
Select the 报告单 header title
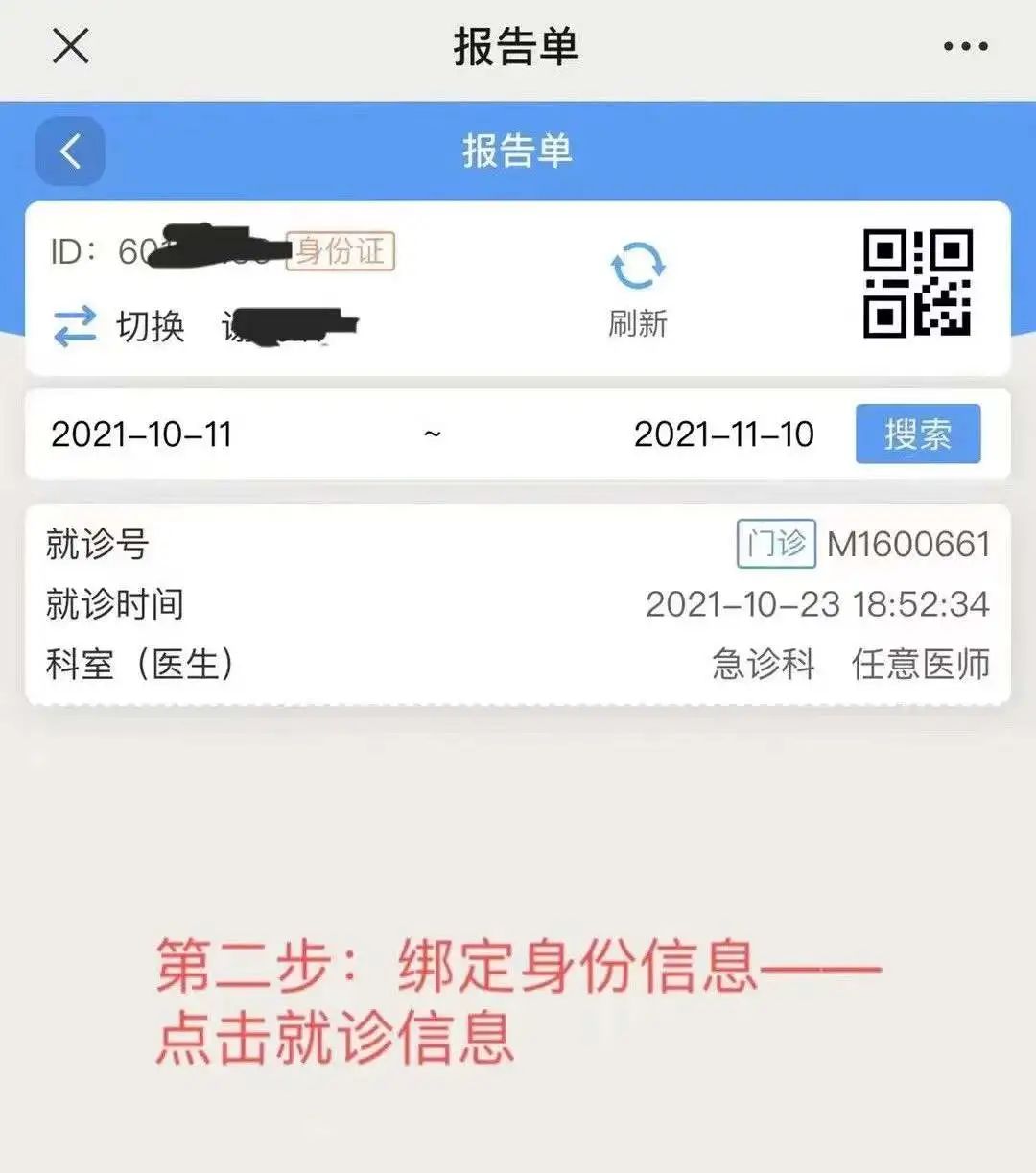[x=518, y=45]
